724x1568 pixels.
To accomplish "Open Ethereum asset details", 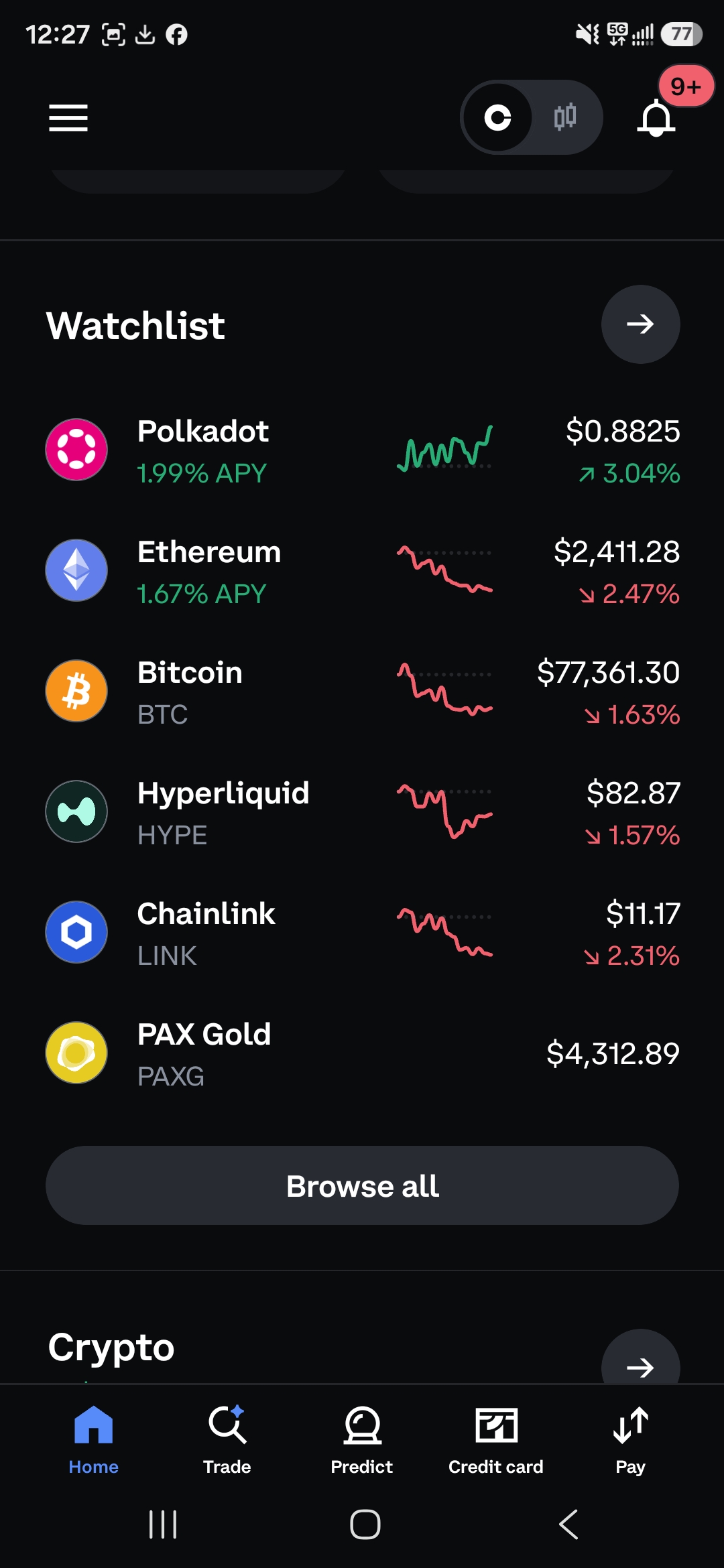I will [362, 571].
